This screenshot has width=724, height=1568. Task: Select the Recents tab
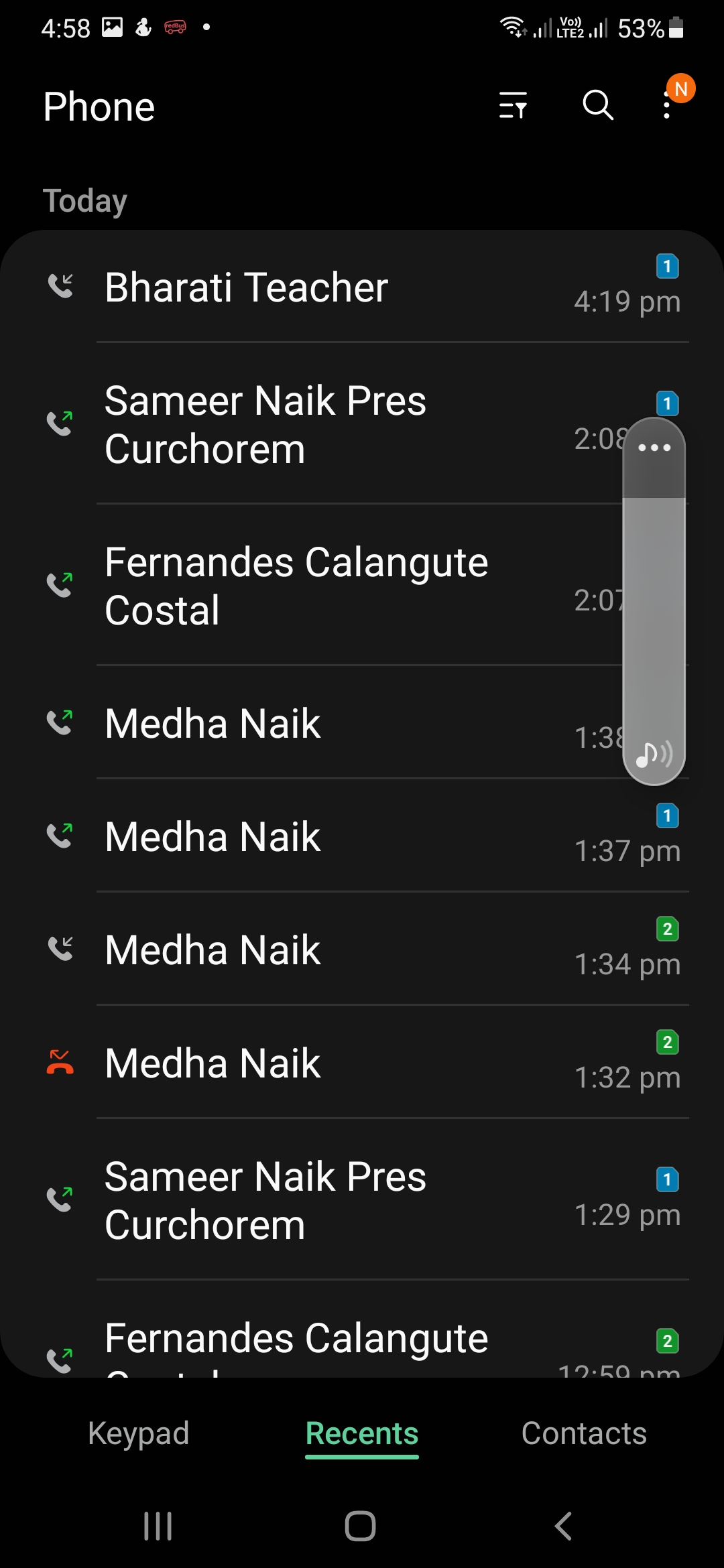(362, 1433)
